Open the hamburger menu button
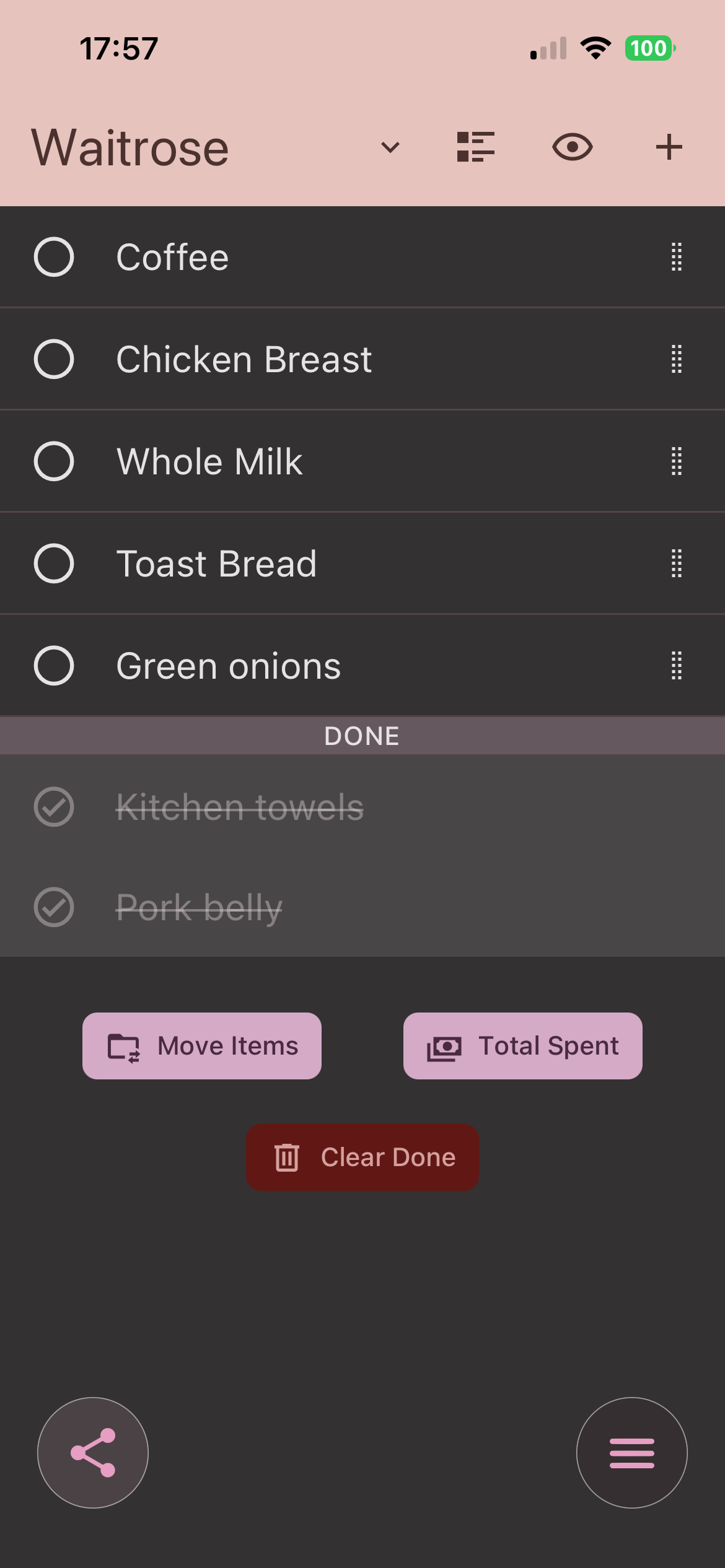This screenshot has height=1568, width=725. point(631,1453)
